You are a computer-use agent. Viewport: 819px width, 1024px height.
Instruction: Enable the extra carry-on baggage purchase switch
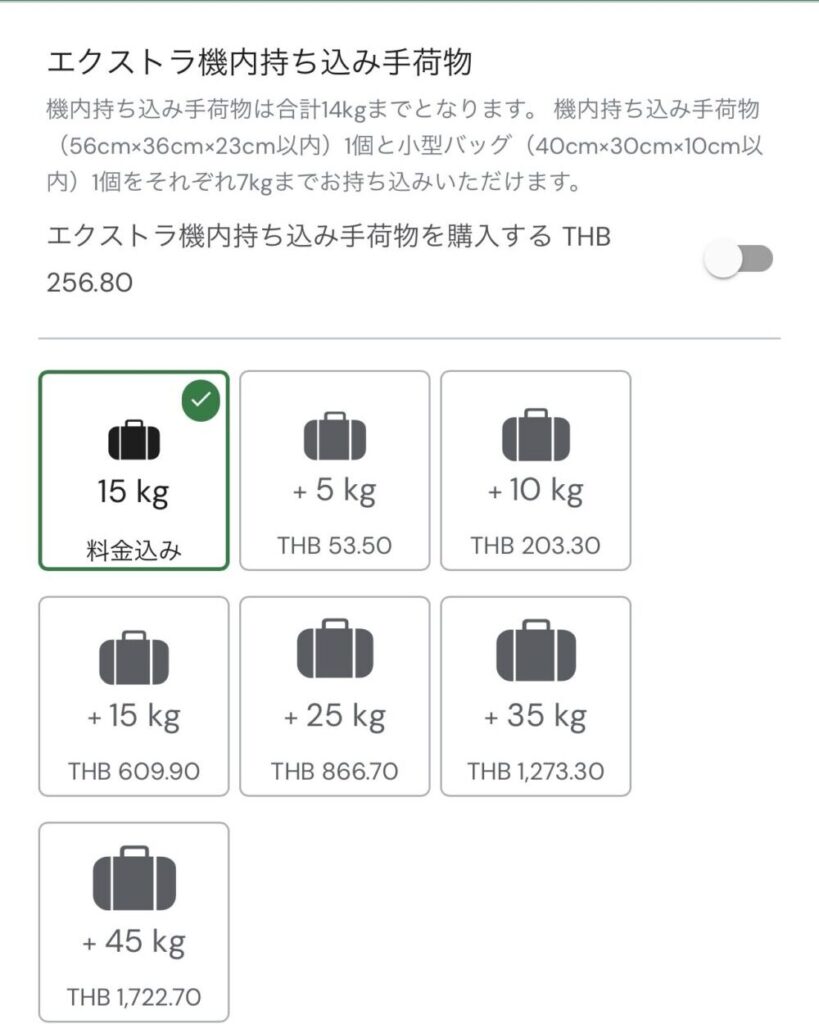point(739,260)
